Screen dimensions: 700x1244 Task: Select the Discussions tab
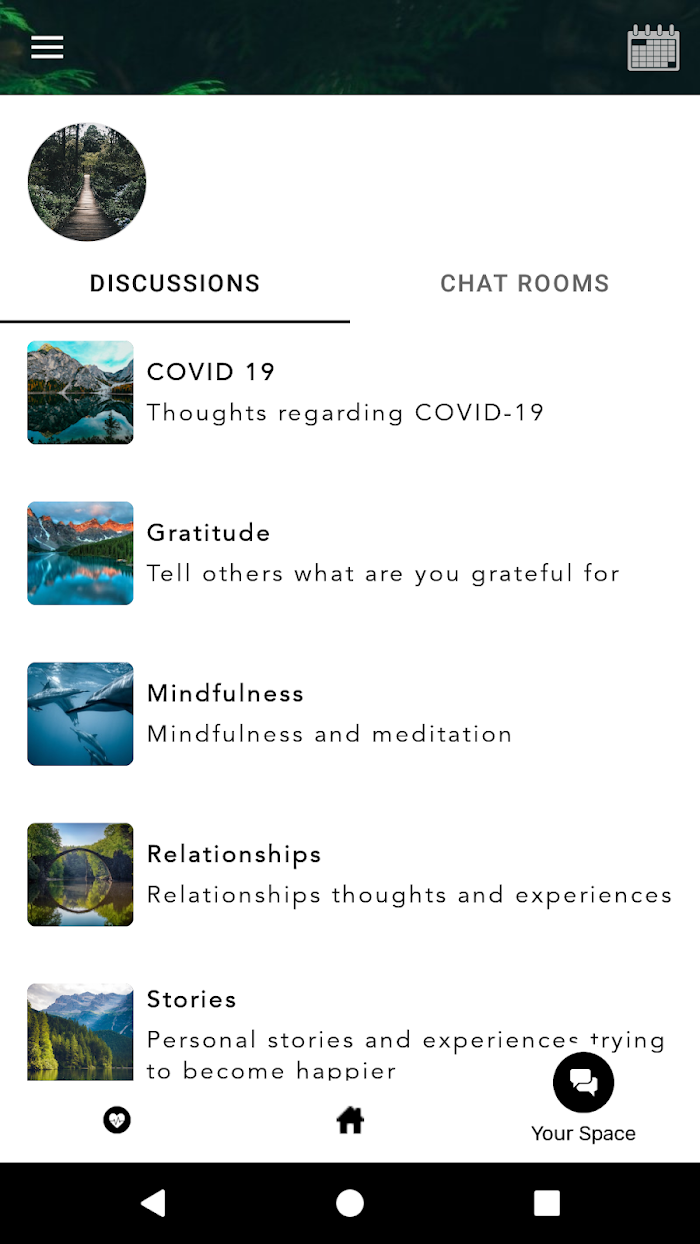(175, 283)
